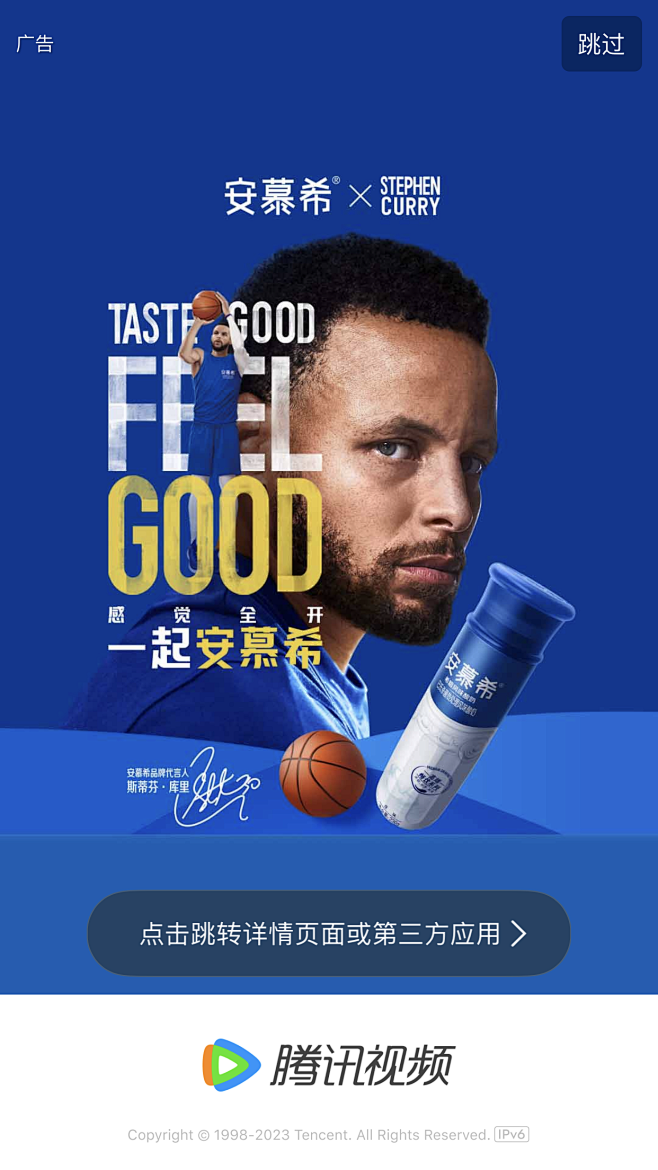Skip the ad with 跳过
This screenshot has width=658, height=1170.
point(601,44)
